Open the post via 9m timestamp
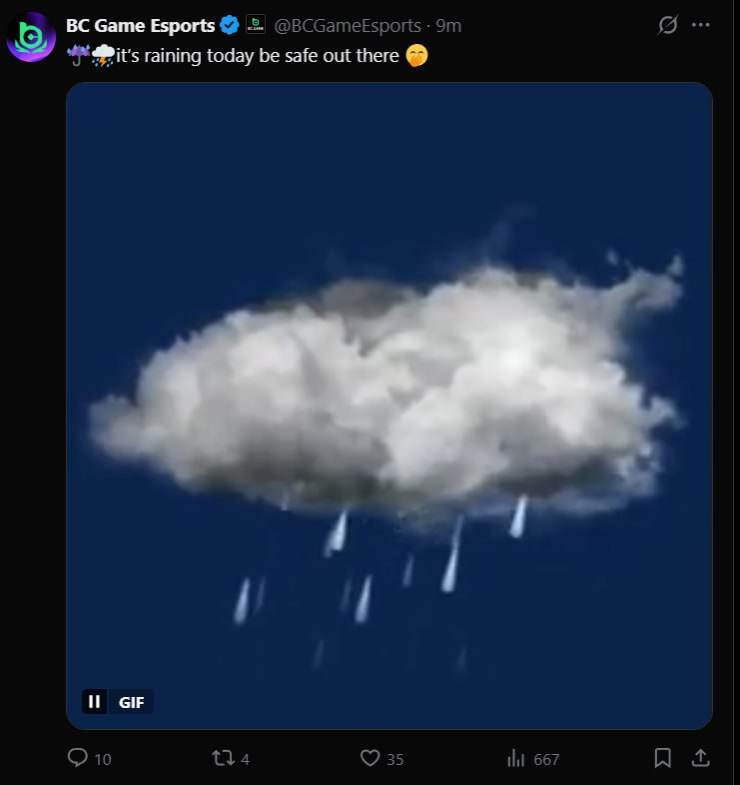The image size is (740, 785). (448, 25)
